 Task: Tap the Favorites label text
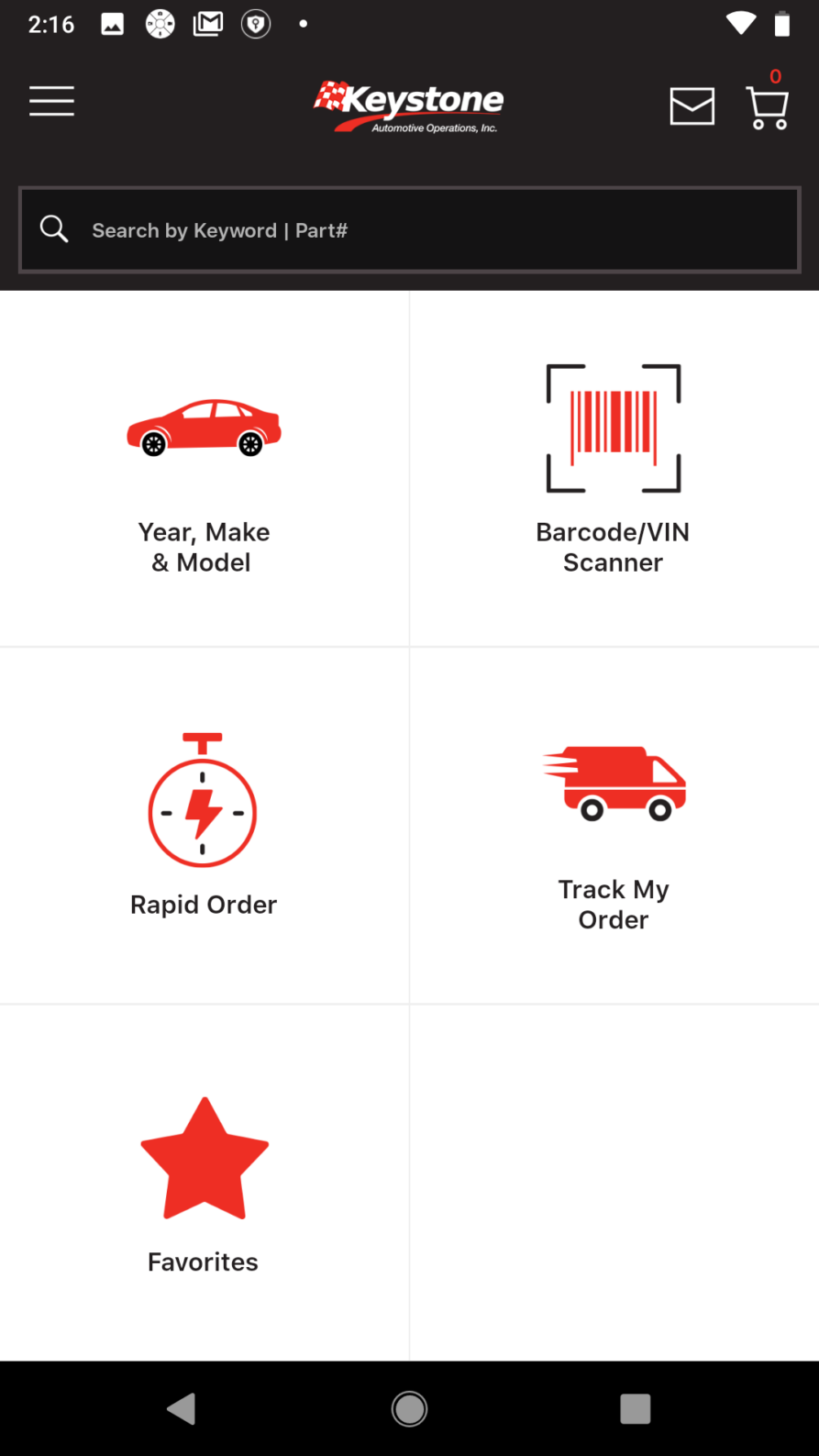[203, 1261]
